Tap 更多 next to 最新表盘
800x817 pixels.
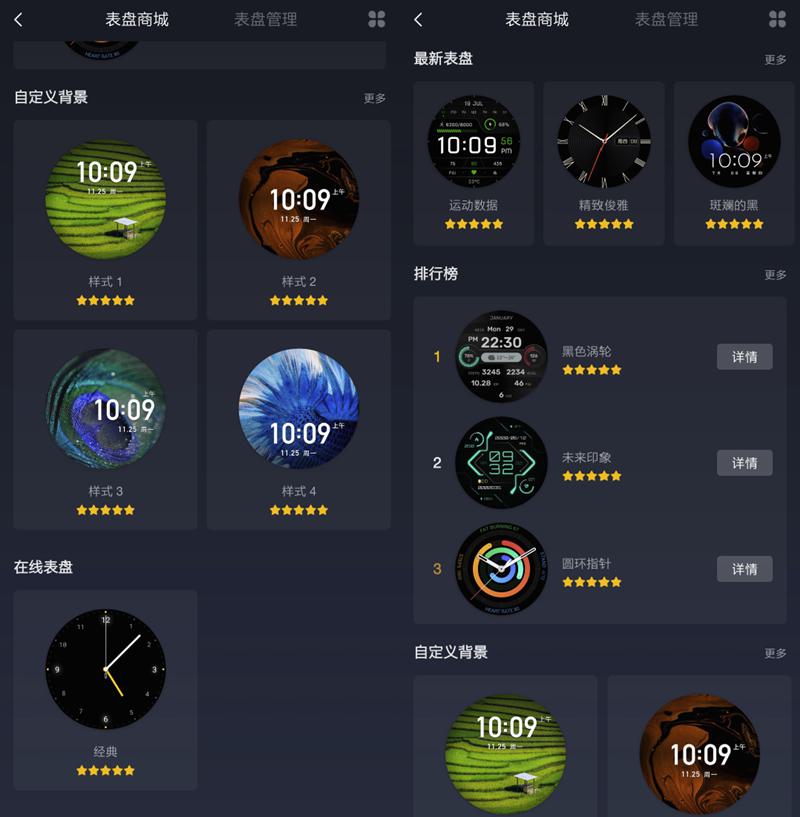click(x=775, y=60)
